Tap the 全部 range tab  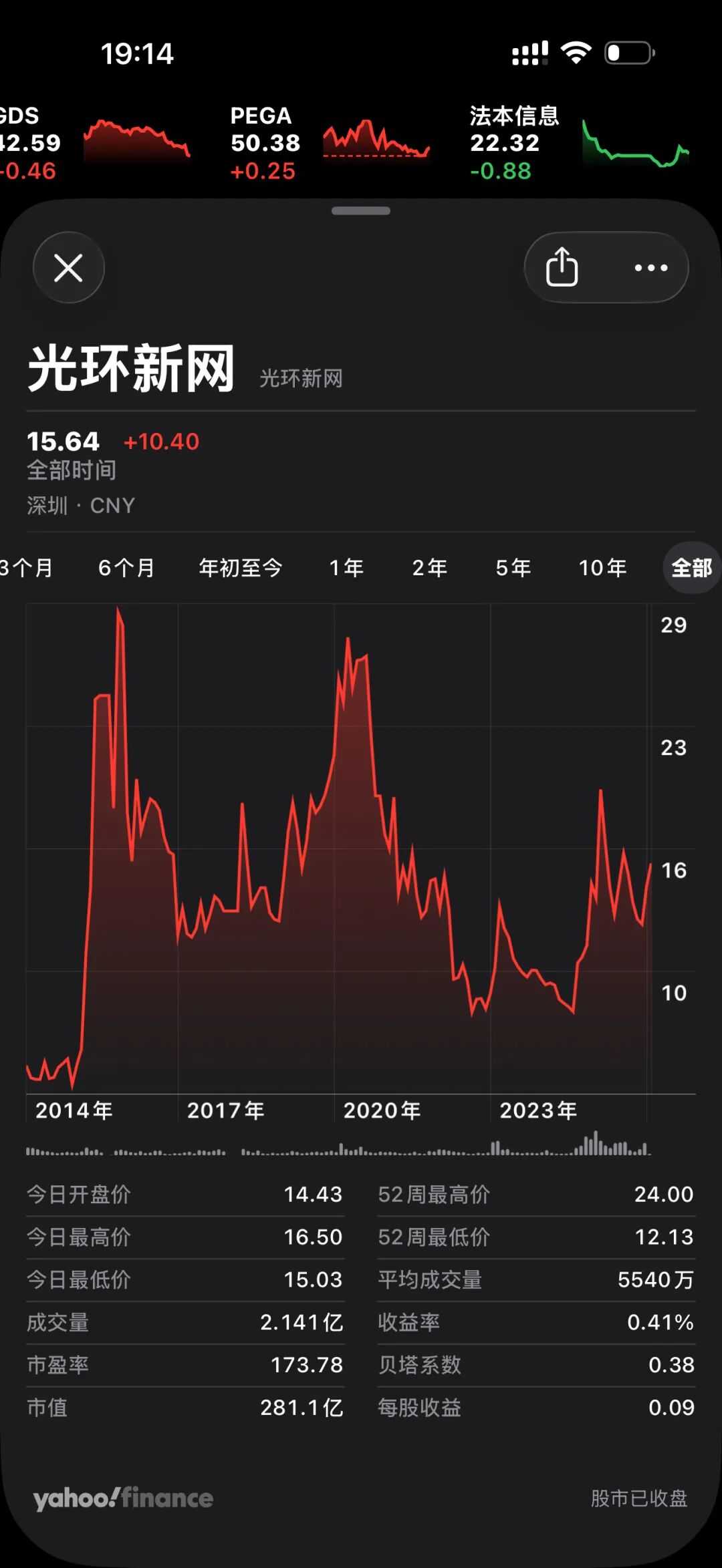pos(691,568)
